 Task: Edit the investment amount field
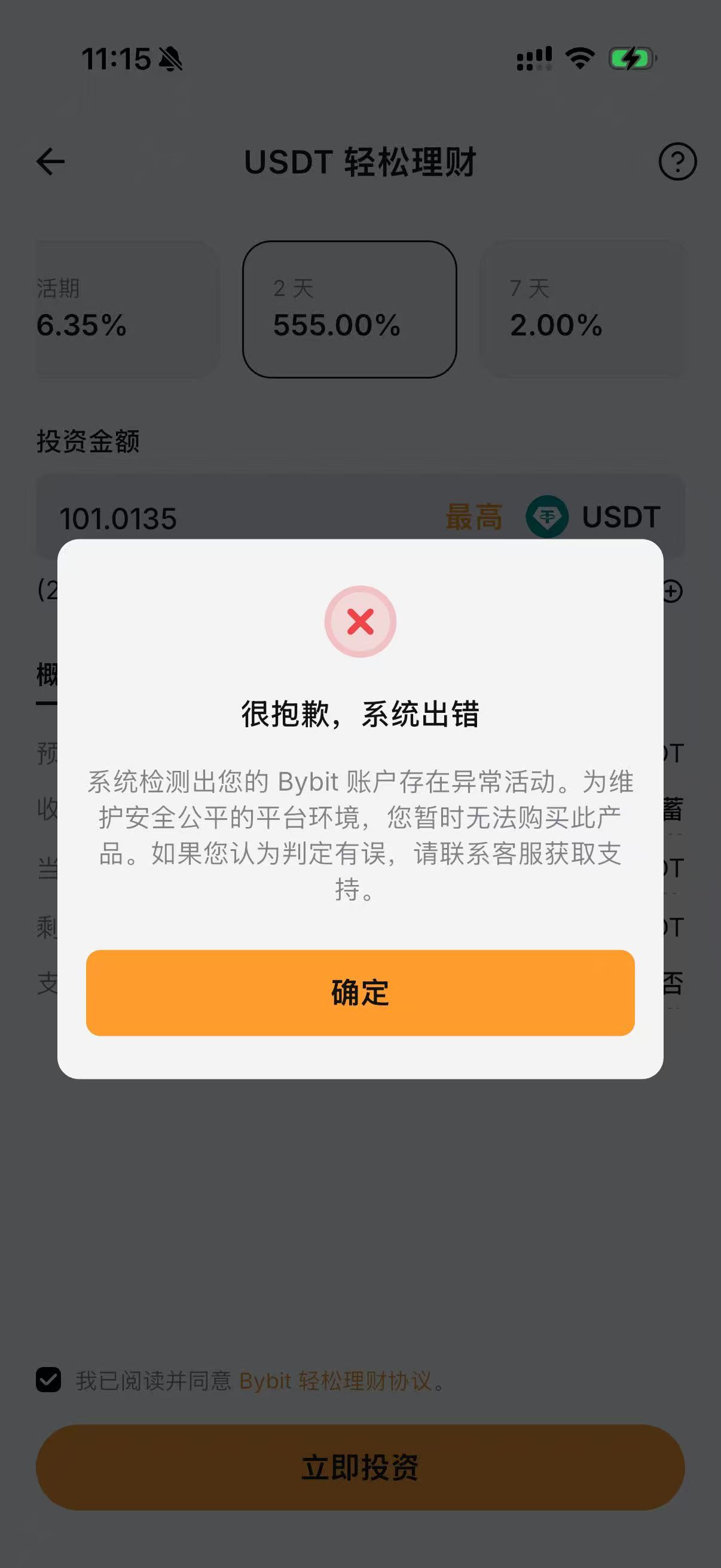(x=243, y=517)
